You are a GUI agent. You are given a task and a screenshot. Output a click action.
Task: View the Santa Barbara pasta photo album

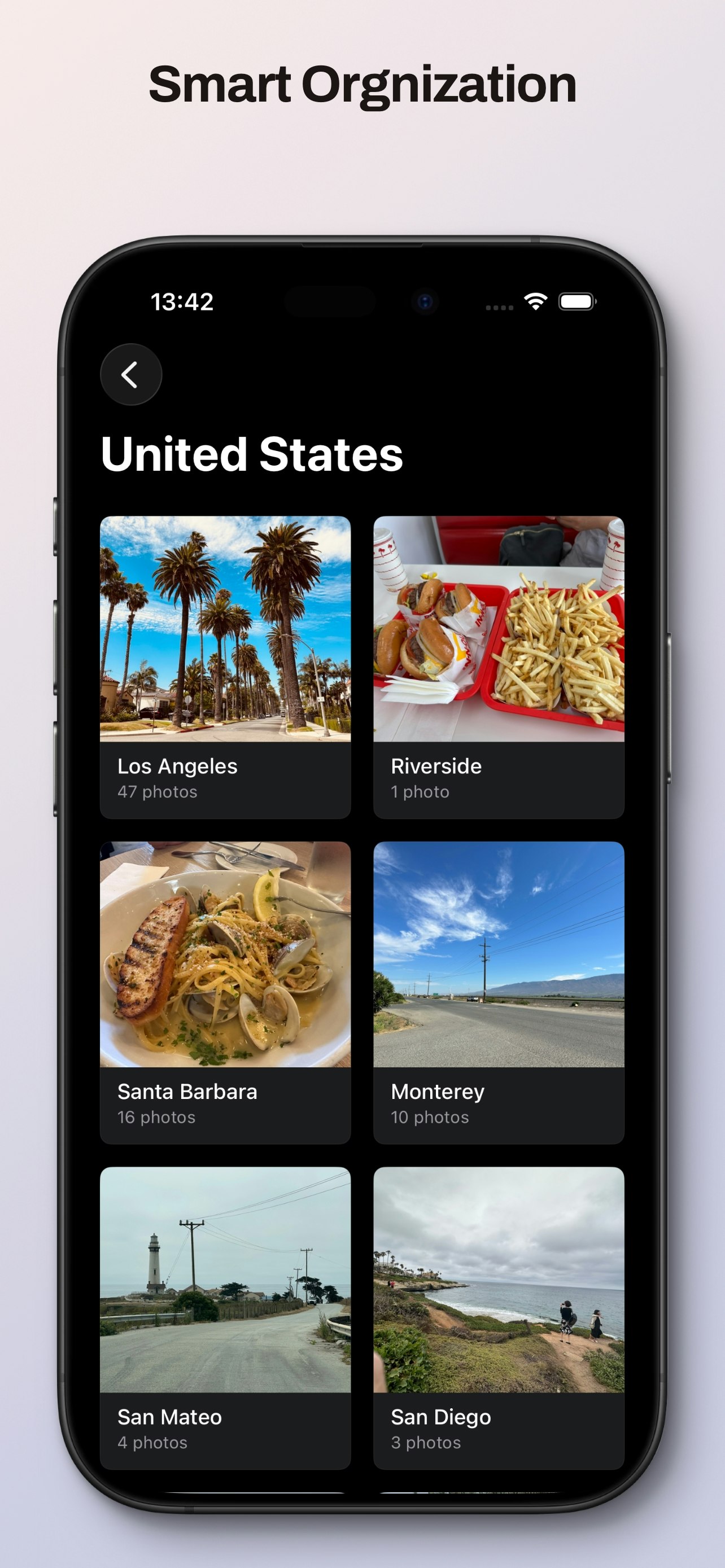coord(225,956)
